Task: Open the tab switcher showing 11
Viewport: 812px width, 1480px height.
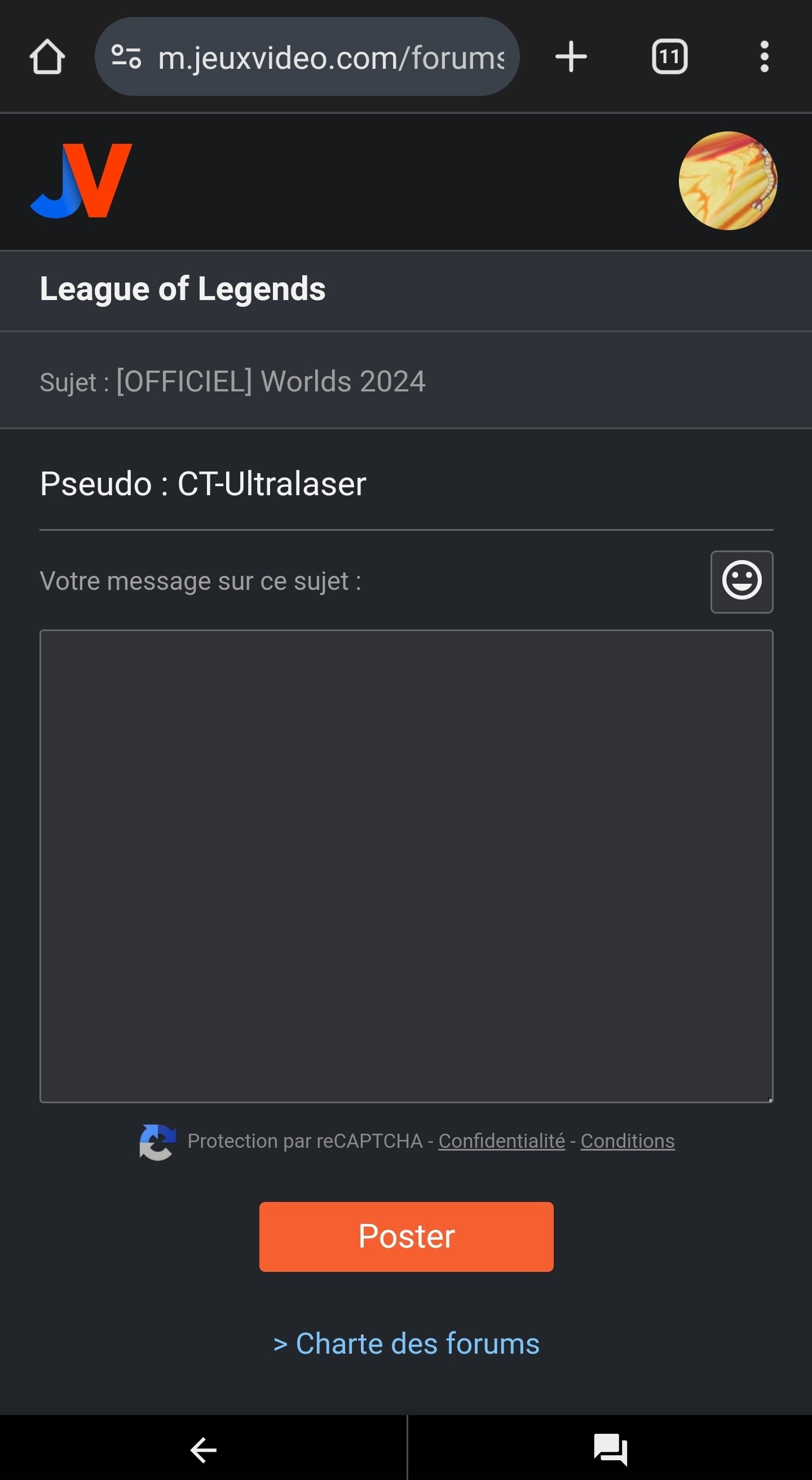Action: (x=669, y=57)
